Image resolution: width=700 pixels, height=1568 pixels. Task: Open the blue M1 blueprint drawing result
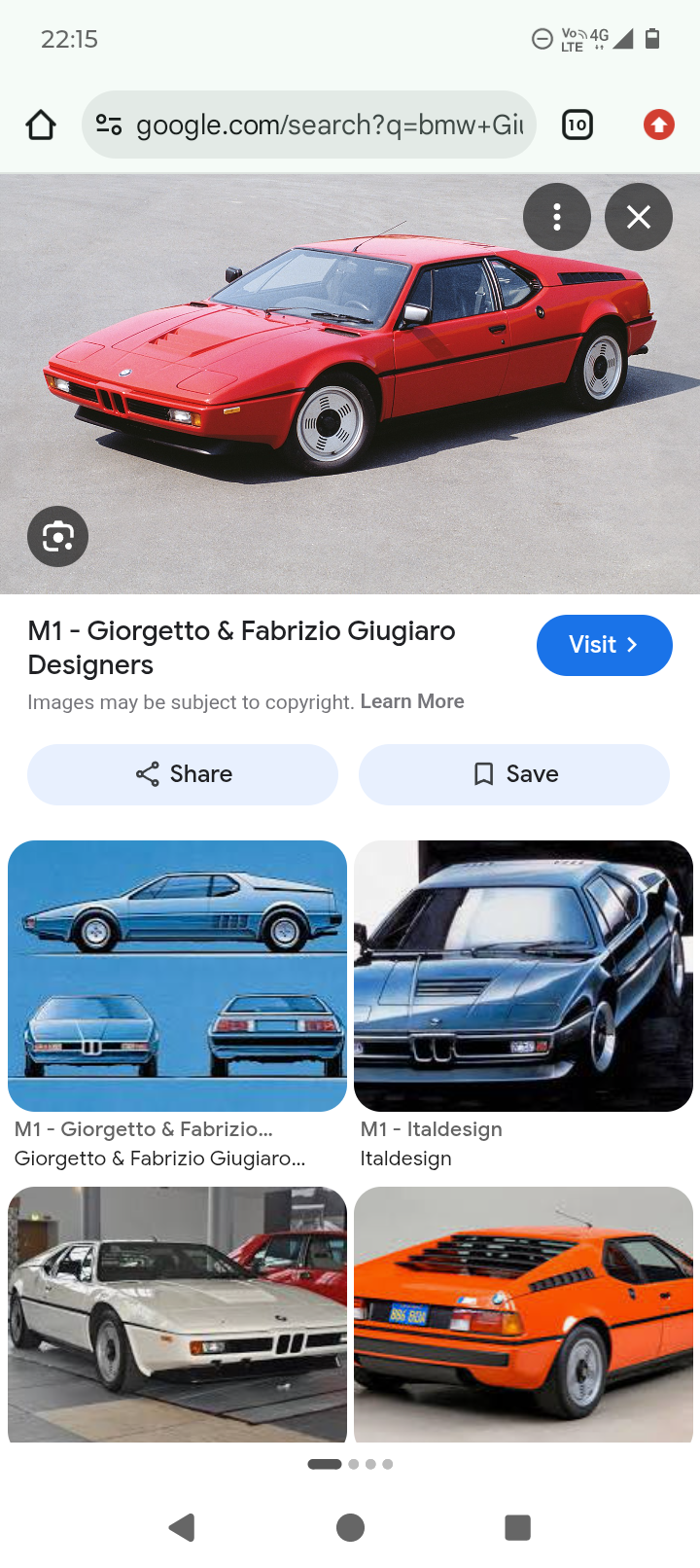(x=177, y=976)
